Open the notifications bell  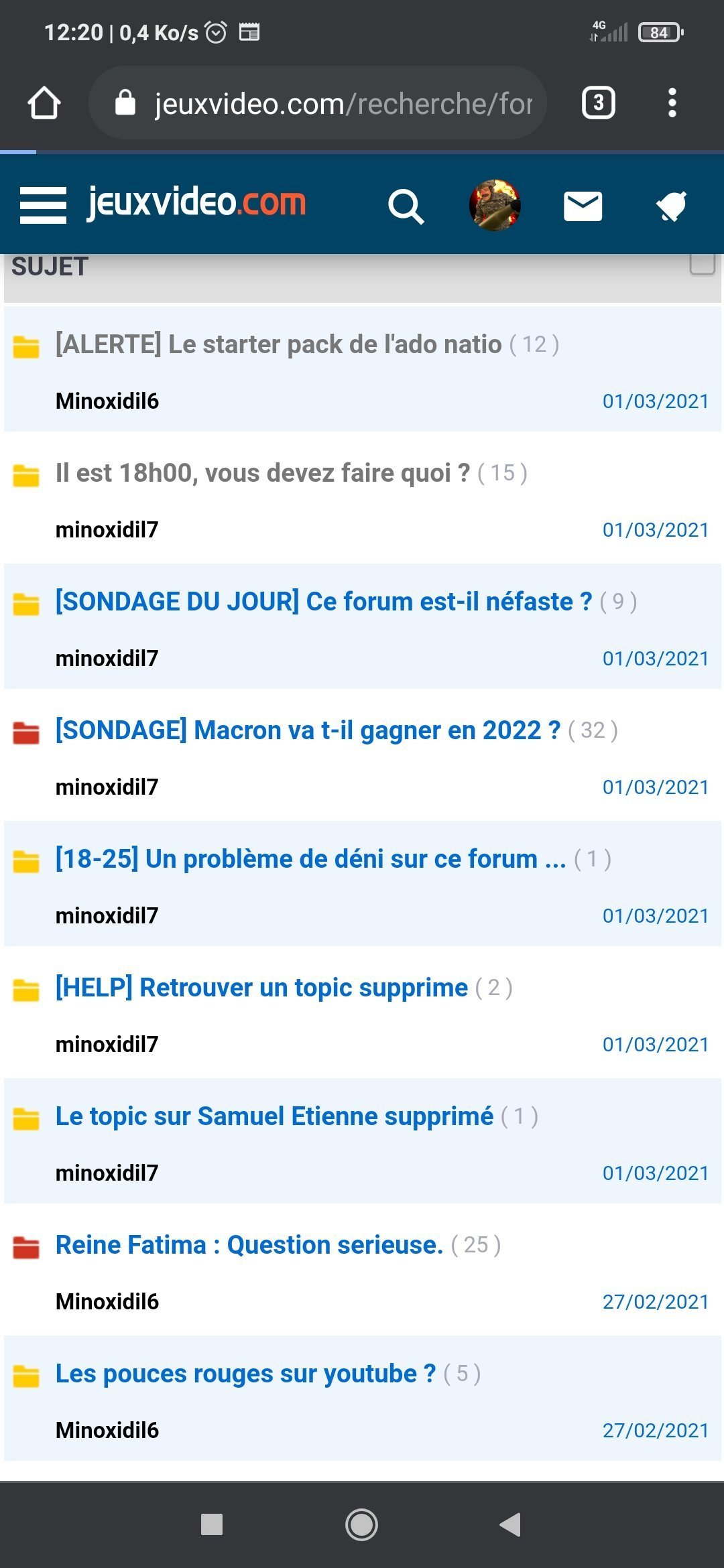(x=672, y=206)
